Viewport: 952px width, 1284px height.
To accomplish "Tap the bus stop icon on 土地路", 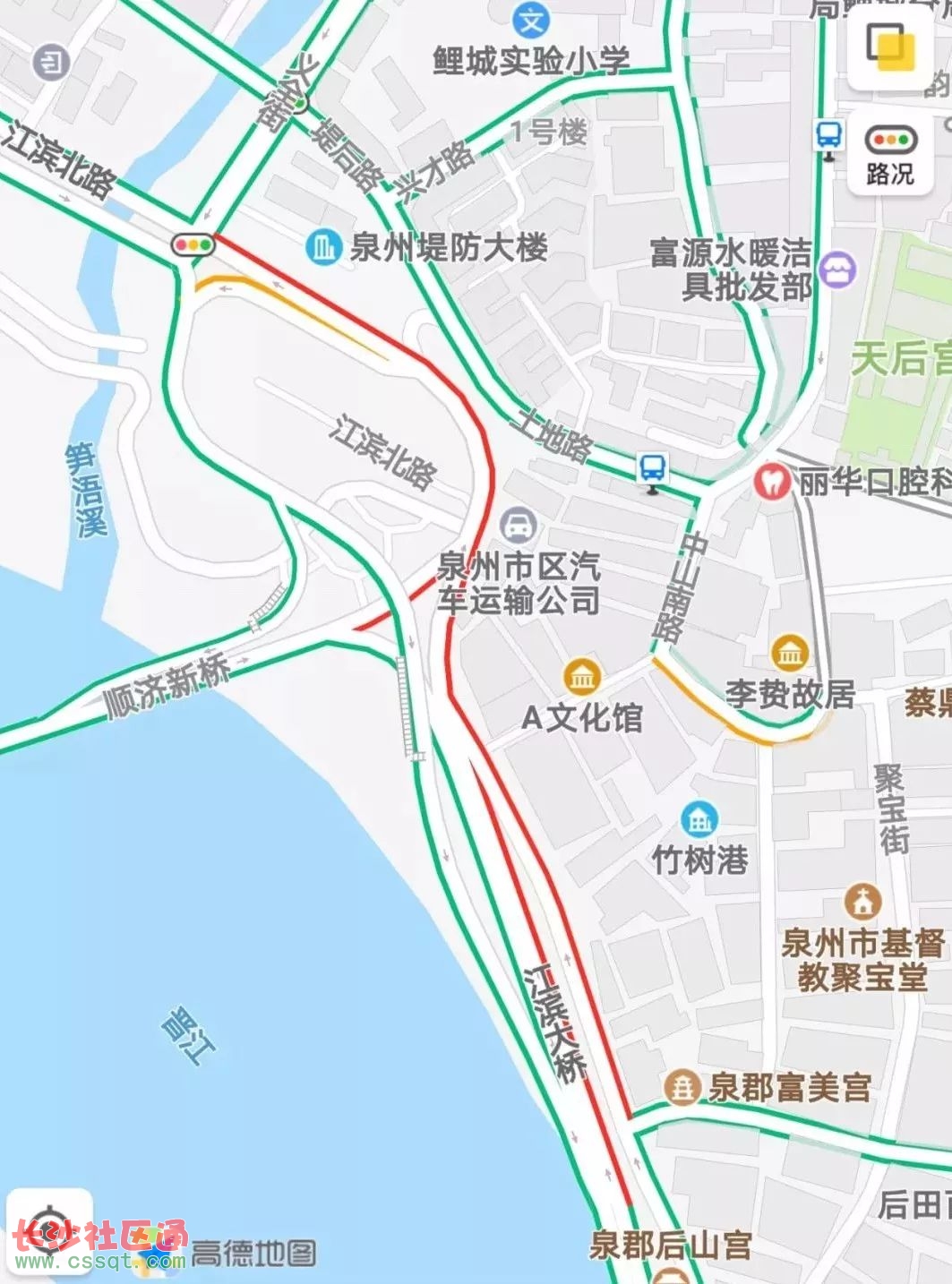I will [x=652, y=469].
